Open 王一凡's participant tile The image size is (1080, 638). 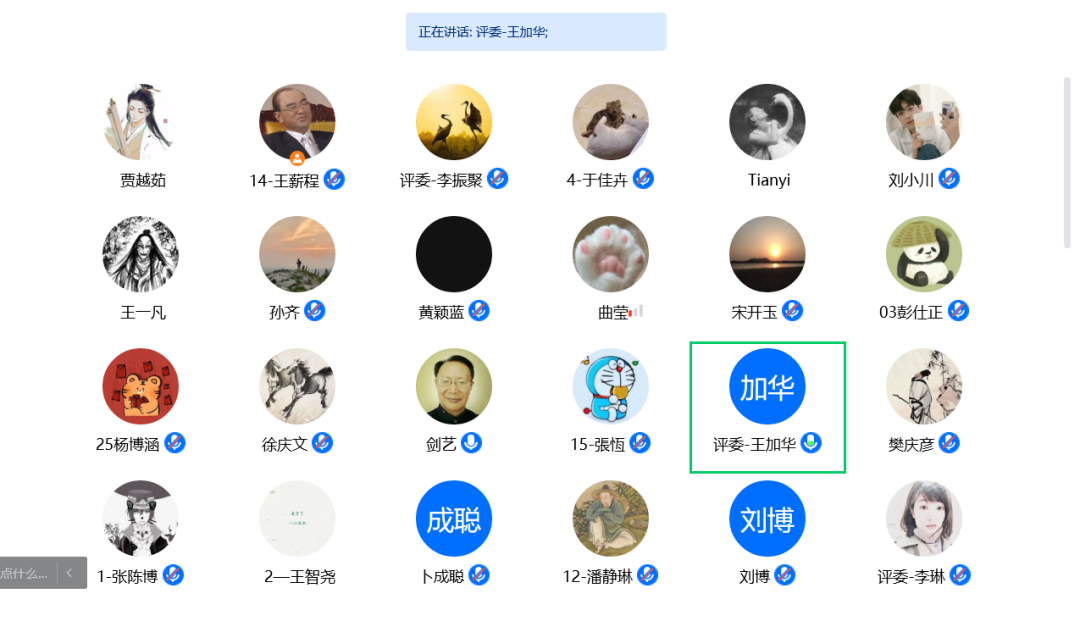click(141, 254)
